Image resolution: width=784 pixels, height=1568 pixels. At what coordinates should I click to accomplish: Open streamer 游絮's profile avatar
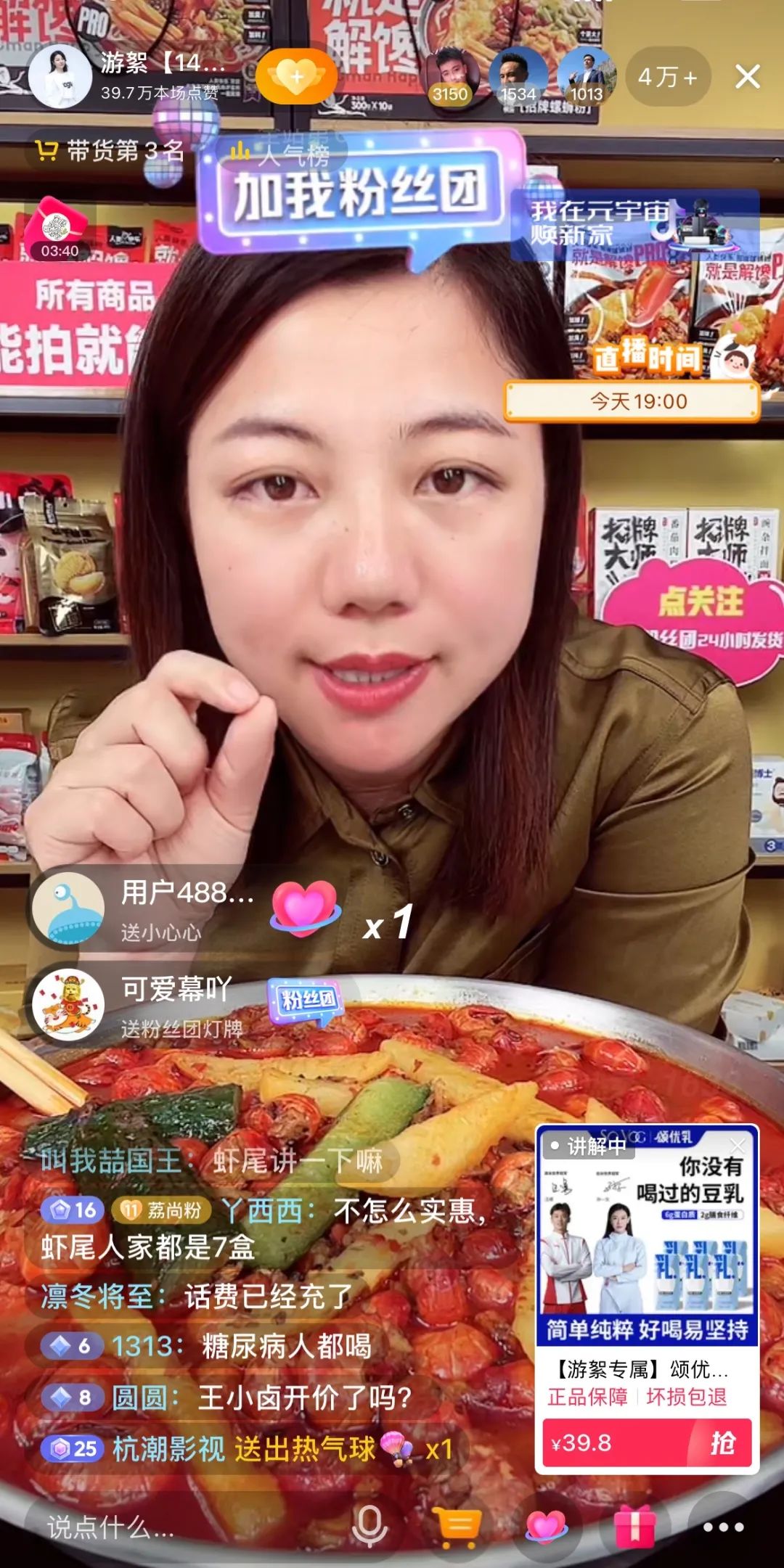point(60,77)
